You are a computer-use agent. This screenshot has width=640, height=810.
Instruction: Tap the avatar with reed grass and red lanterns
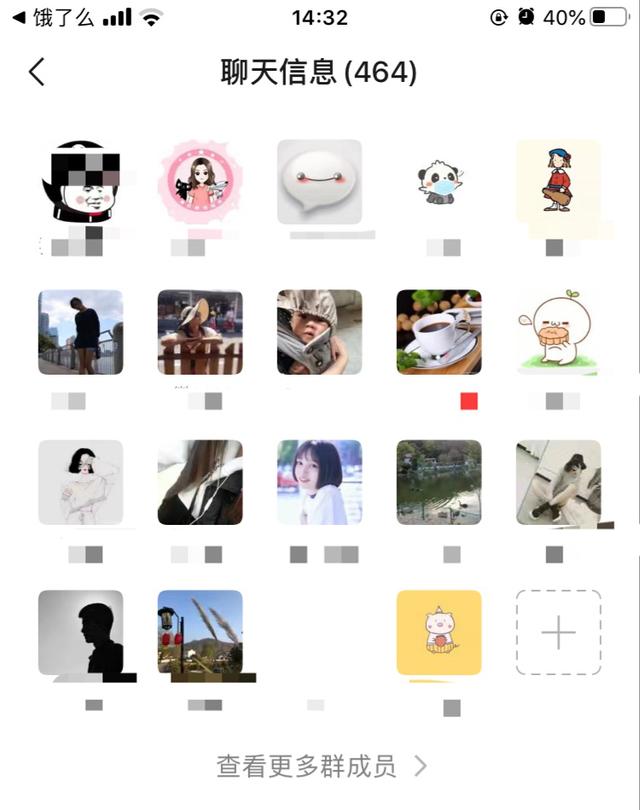coord(200,632)
